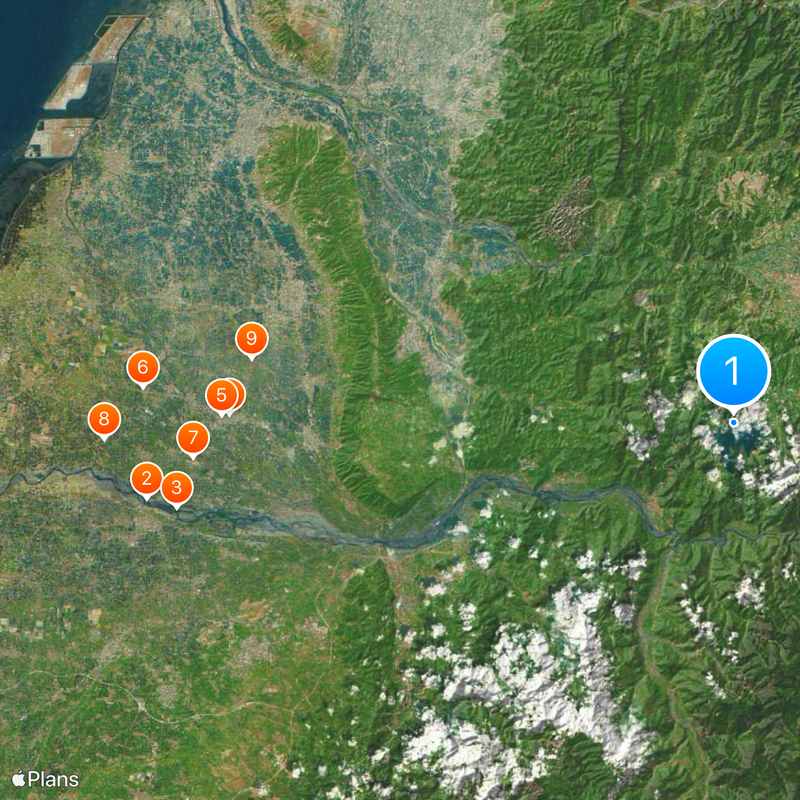800x800 pixels.
Task: Select the blue map pin numbered 1
Action: click(733, 371)
